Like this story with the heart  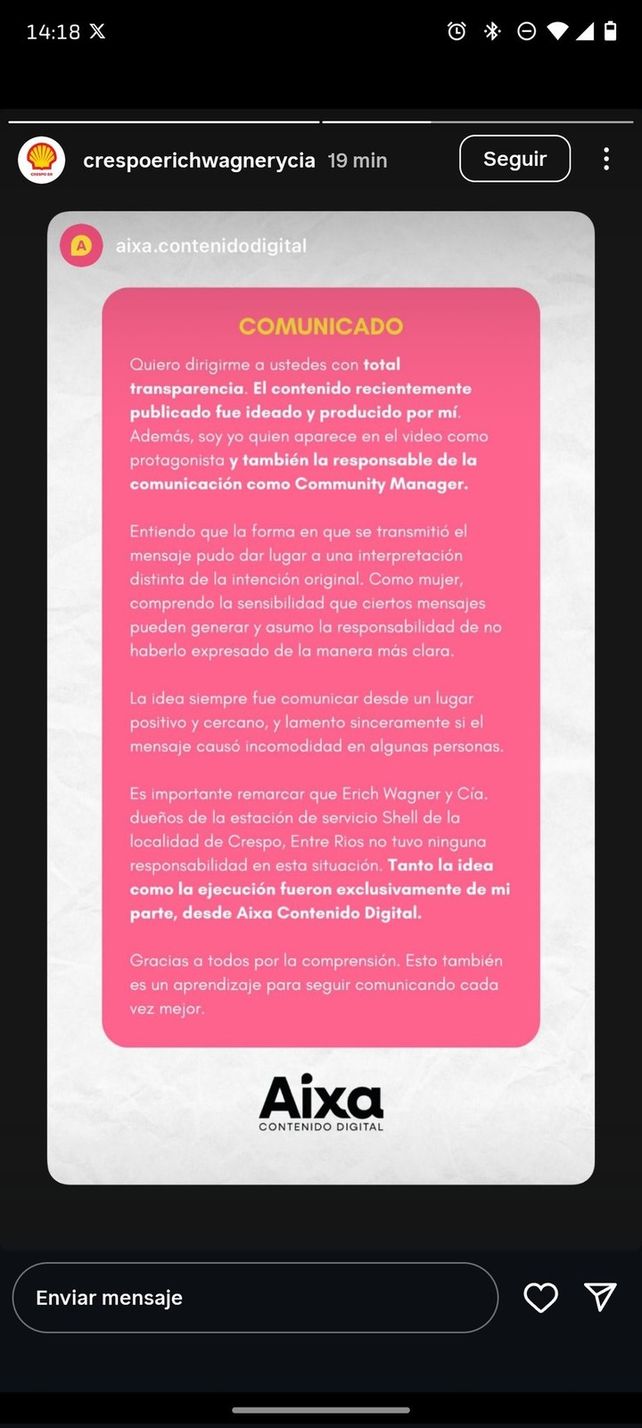(540, 1298)
